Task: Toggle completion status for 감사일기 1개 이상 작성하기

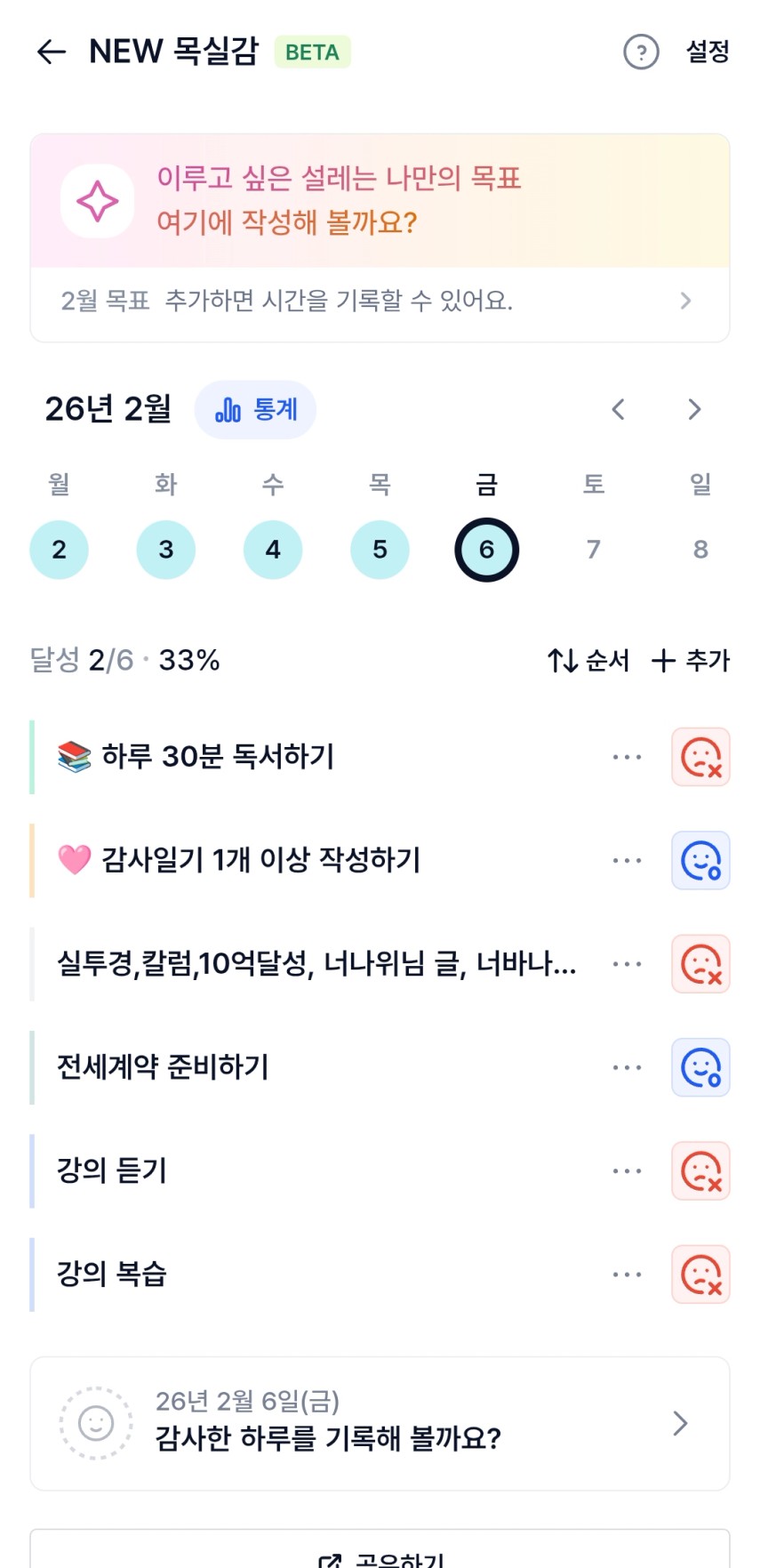Action: 700,861
